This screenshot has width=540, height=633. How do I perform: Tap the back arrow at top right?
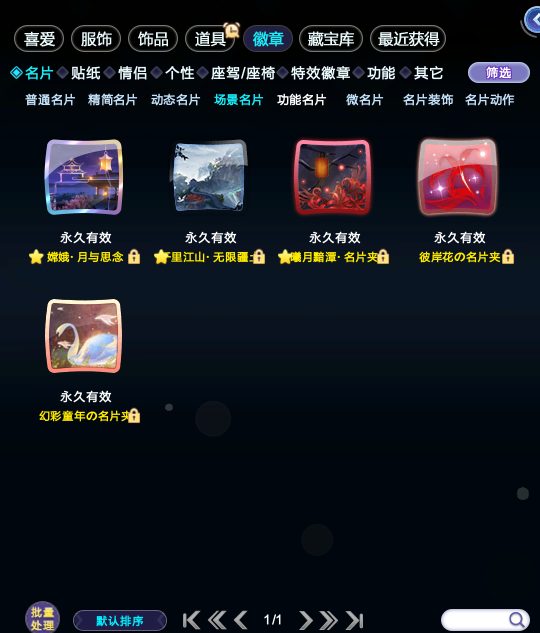[x=533, y=19]
